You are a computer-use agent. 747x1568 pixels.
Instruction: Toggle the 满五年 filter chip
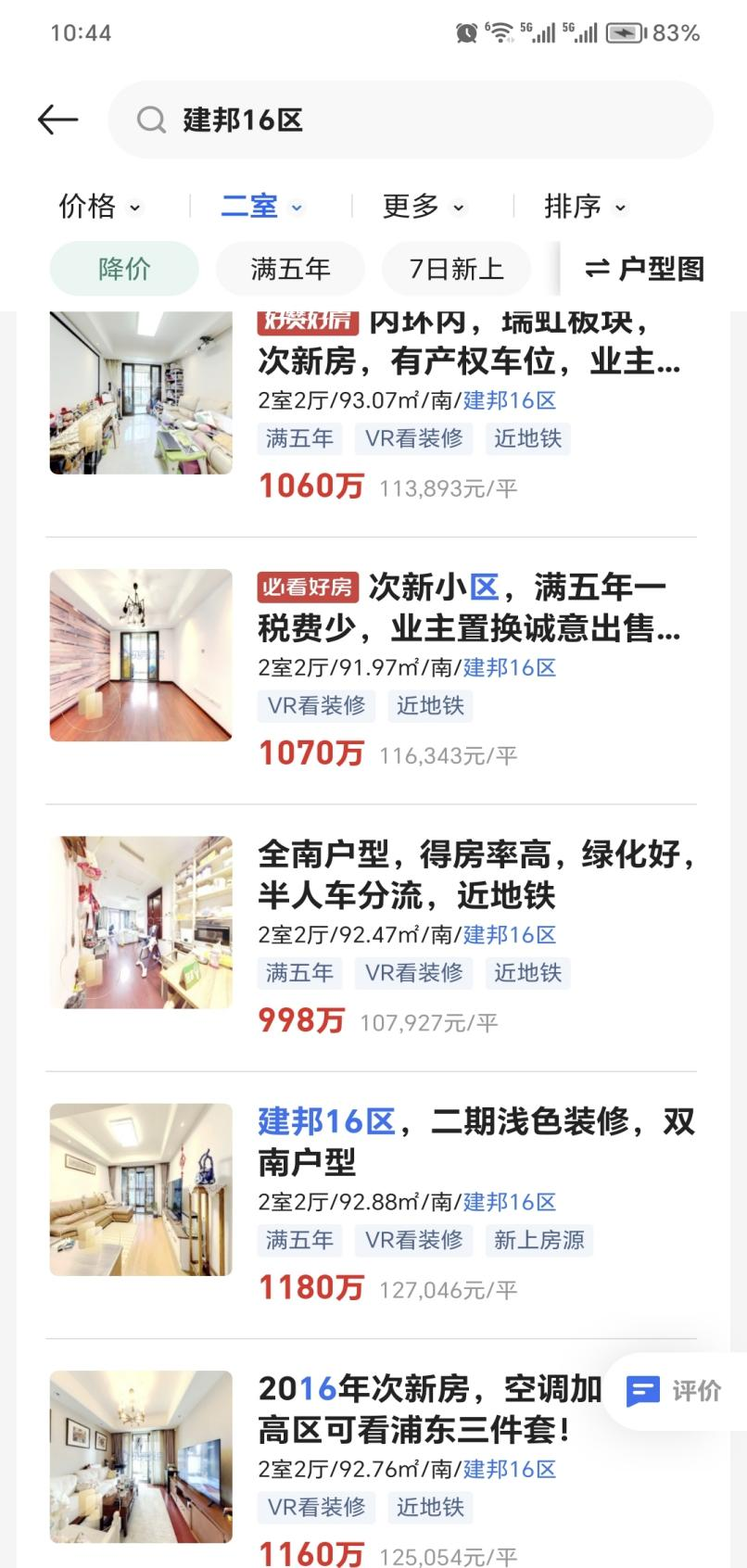tap(289, 269)
